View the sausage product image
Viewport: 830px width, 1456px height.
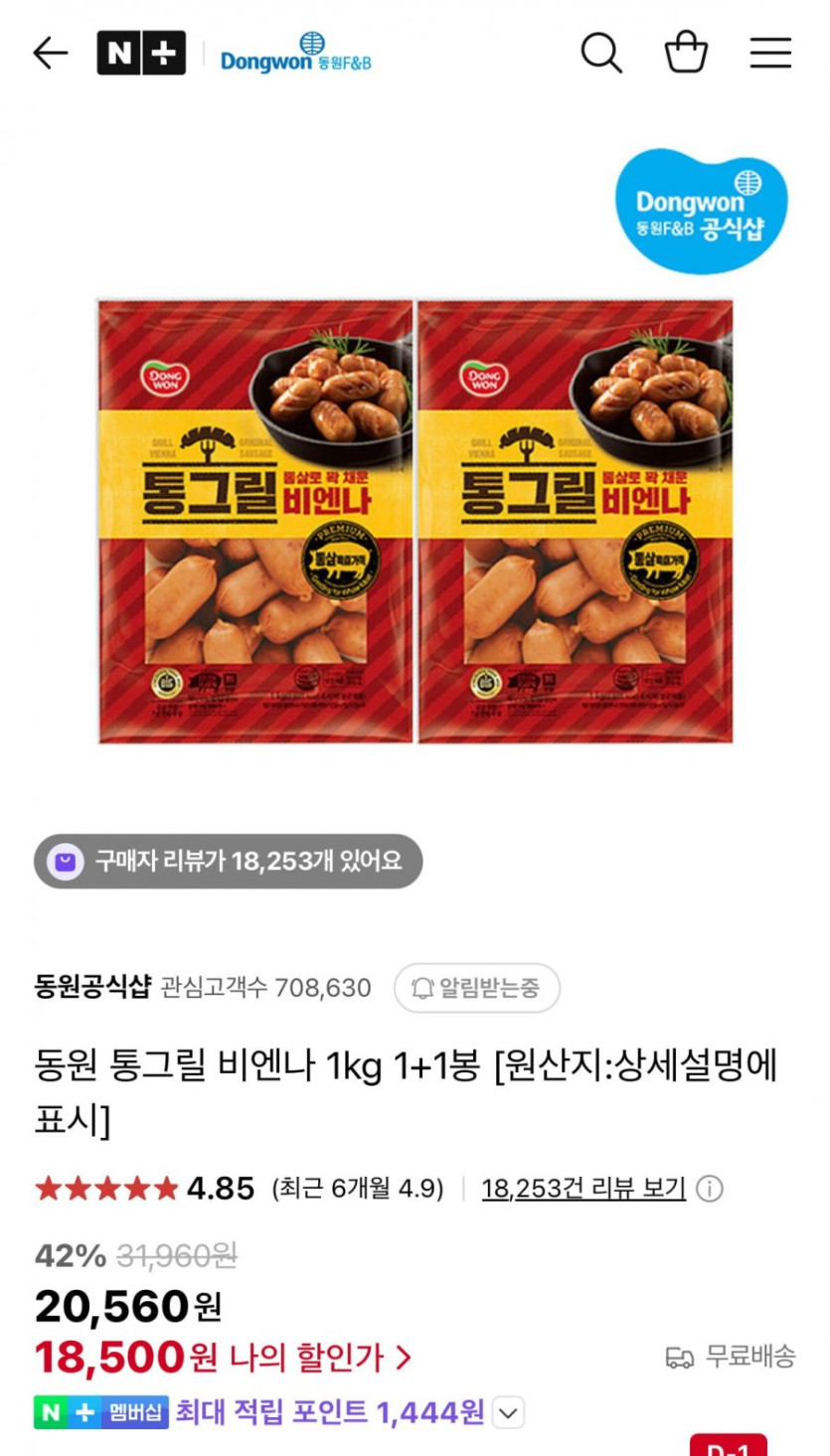click(x=415, y=520)
